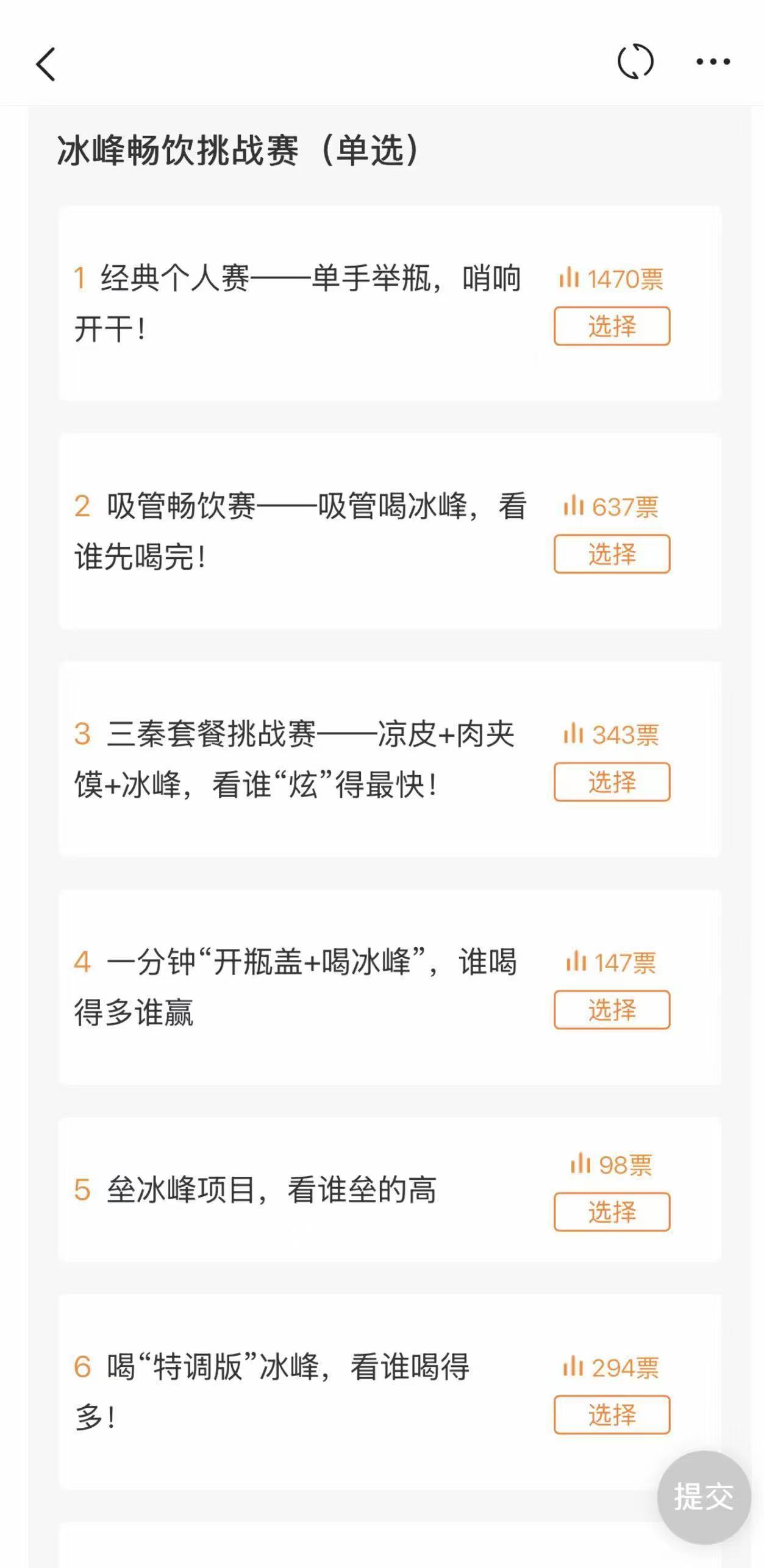
Task: Submit vote with the 提交 button
Action: tap(703, 1497)
